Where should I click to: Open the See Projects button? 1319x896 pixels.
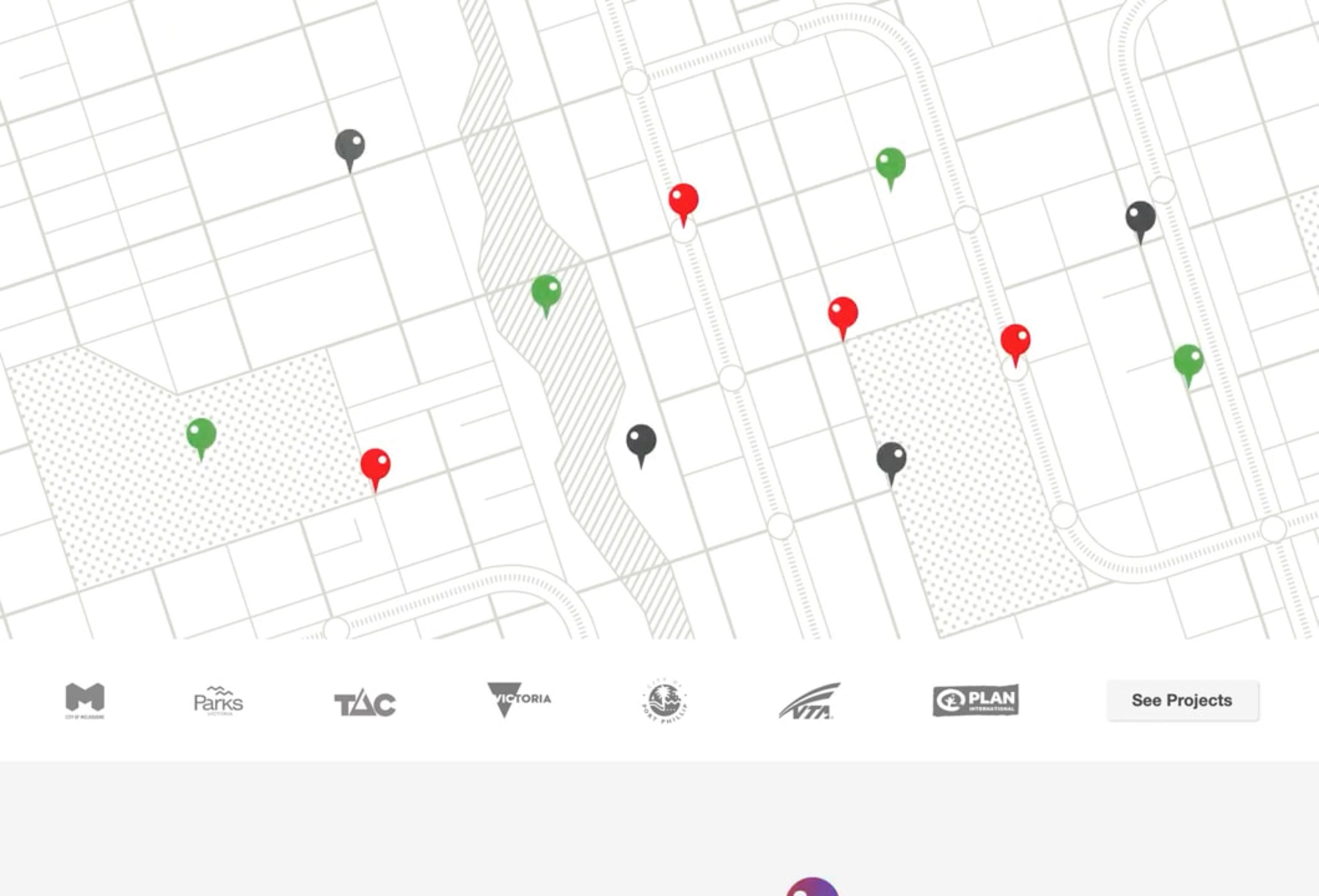(1182, 700)
